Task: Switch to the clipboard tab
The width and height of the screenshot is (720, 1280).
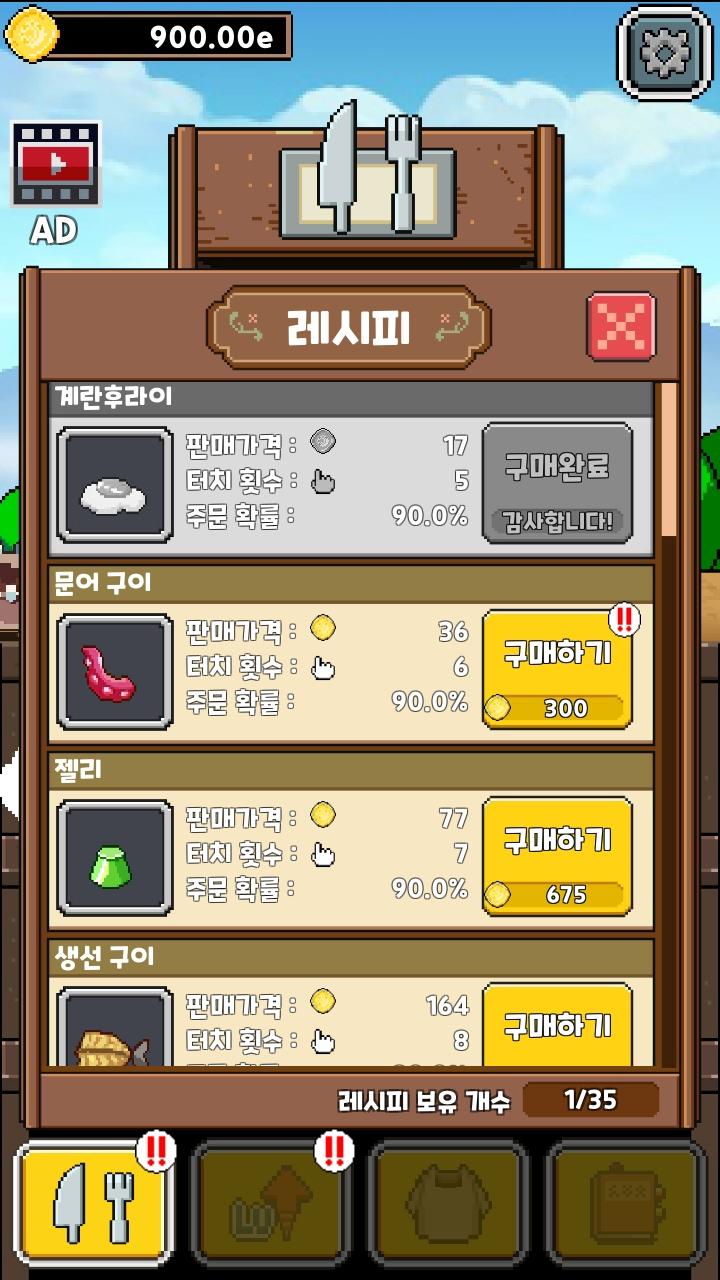Action: click(x=625, y=1205)
